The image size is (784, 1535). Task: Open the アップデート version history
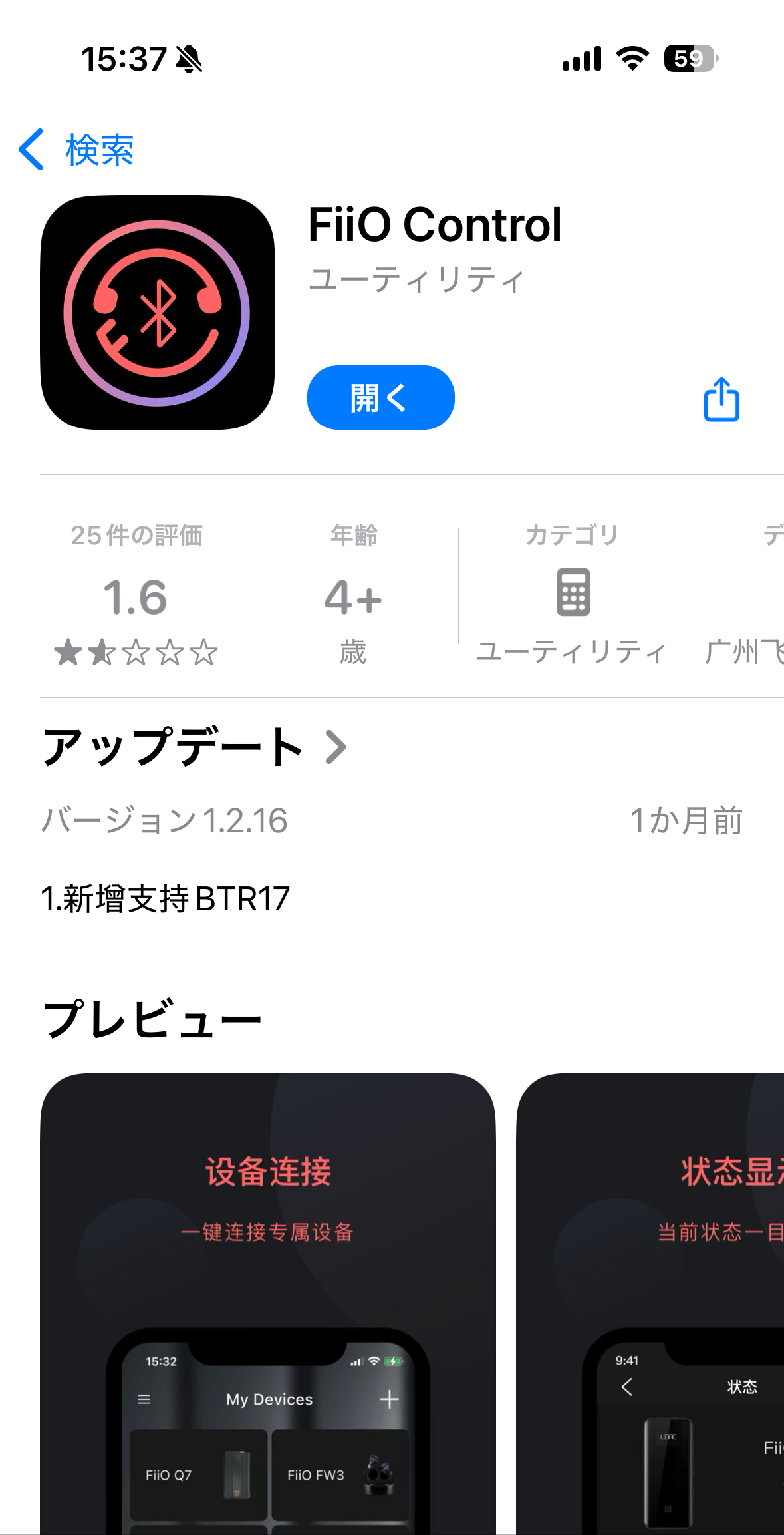pos(194,747)
